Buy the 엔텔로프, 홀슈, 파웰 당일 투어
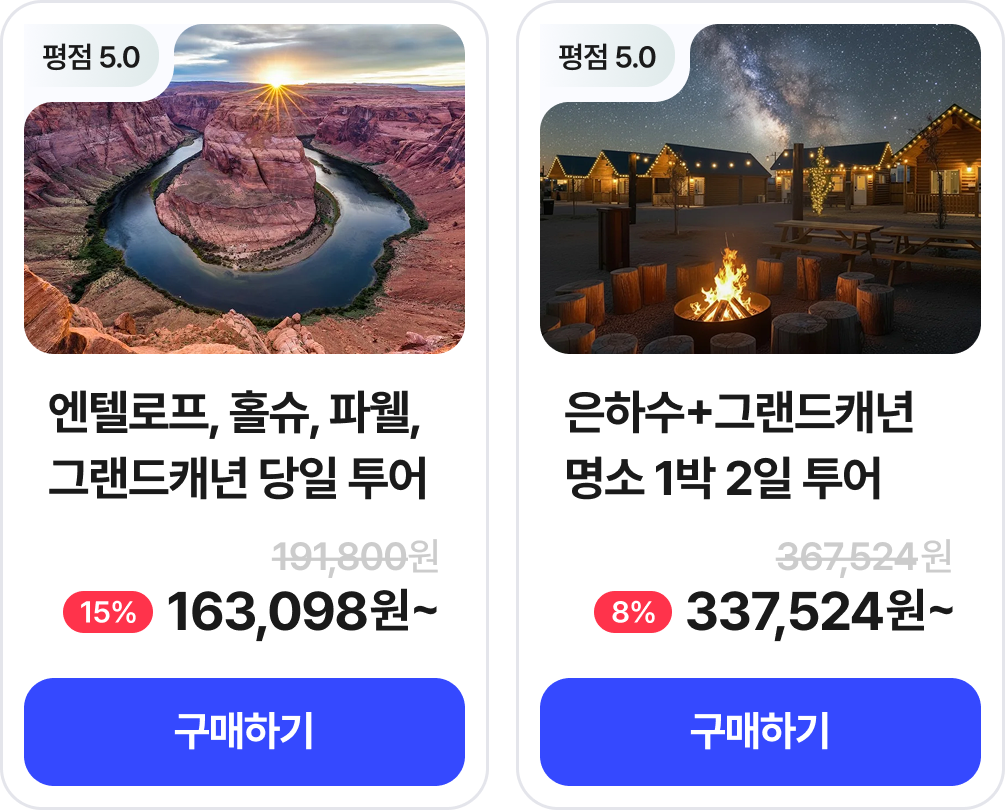Image resolution: width=1005 pixels, height=810 pixels. (x=244, y=732)
